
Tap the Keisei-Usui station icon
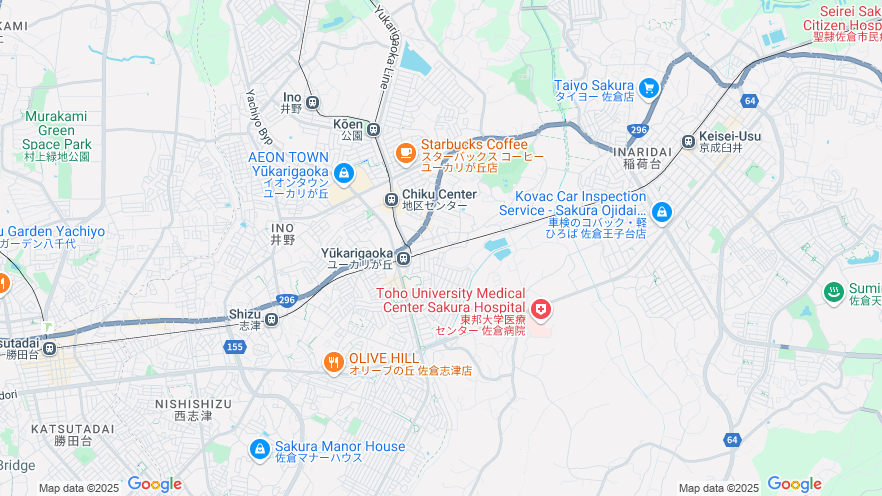(689, 141)
